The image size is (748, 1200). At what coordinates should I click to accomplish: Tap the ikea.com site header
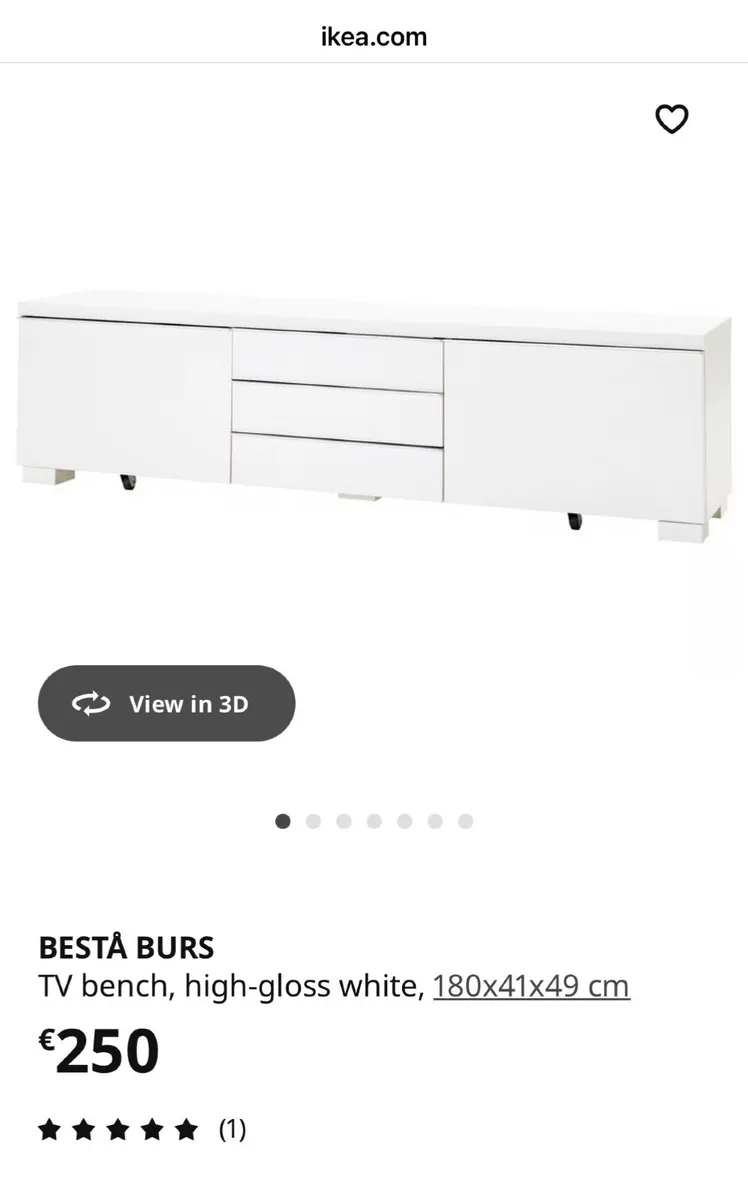tap(373, 37)
